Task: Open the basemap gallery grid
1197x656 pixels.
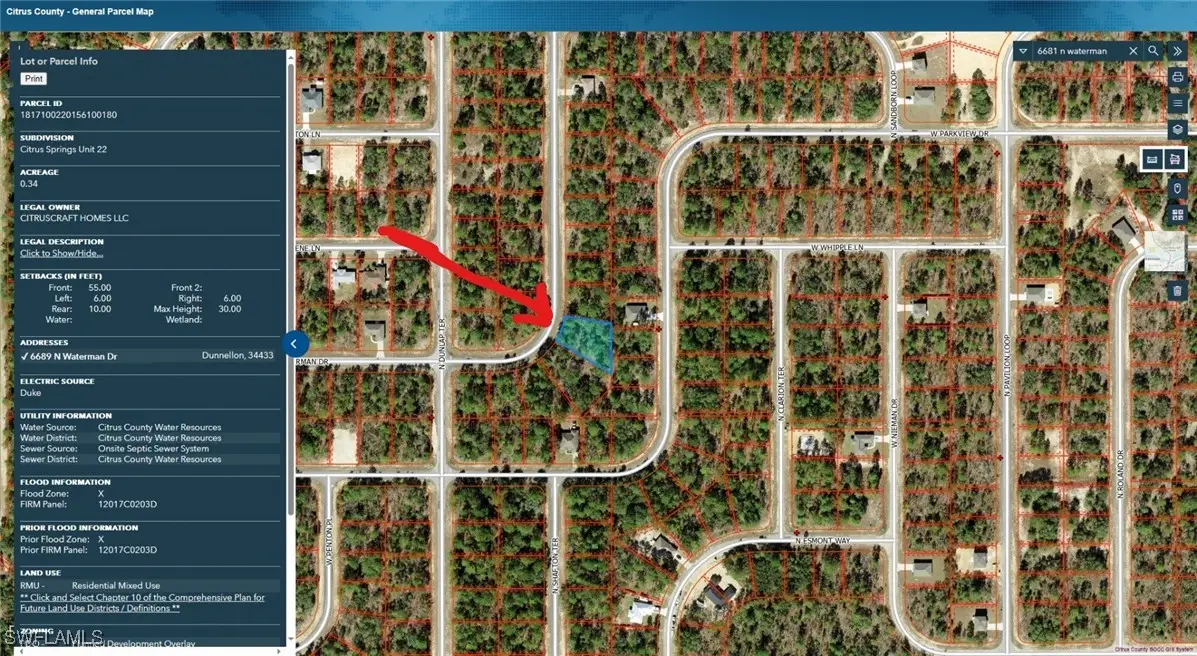Action: 1177,213
